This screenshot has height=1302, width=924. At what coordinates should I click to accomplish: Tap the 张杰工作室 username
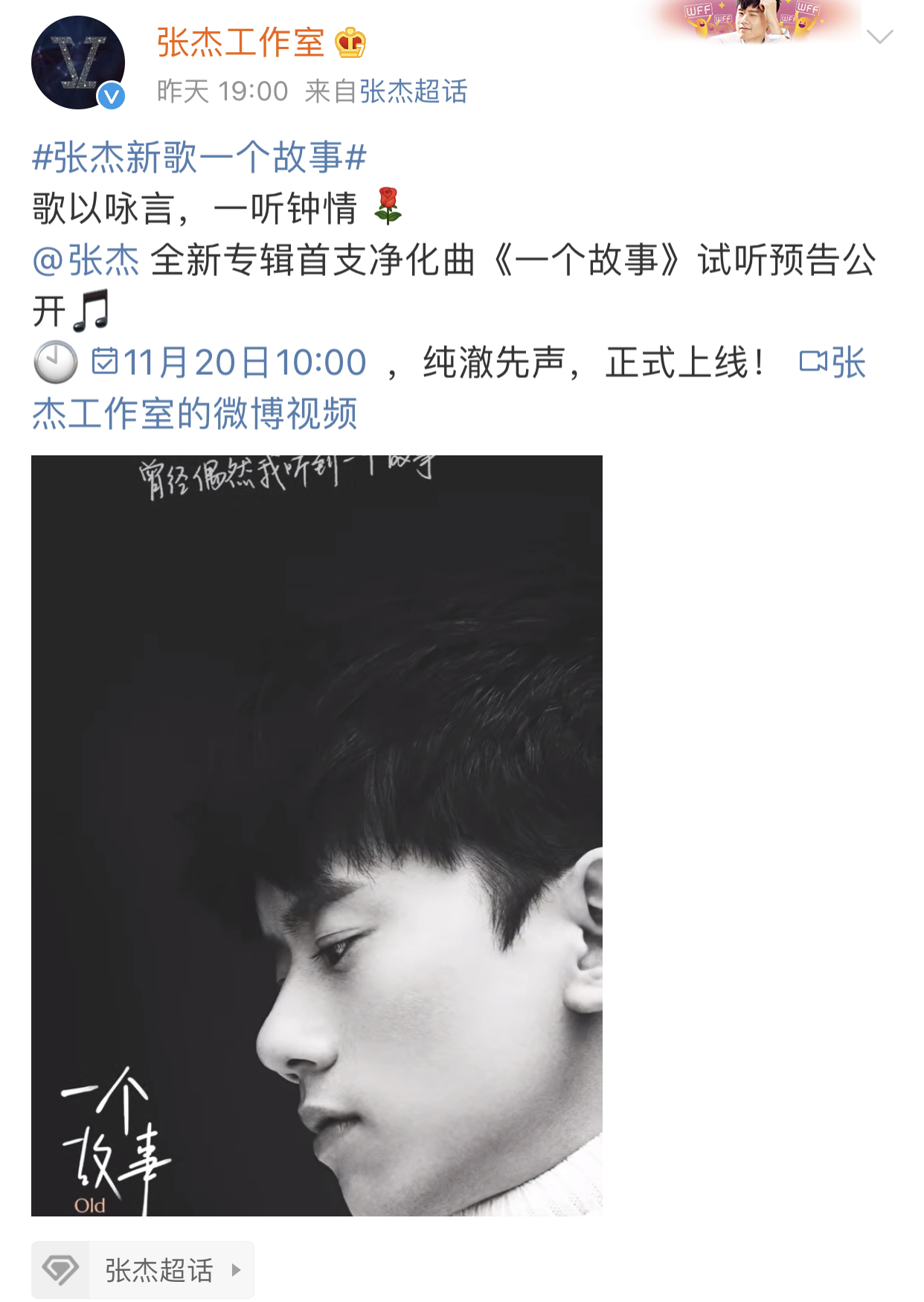[240, 42]
